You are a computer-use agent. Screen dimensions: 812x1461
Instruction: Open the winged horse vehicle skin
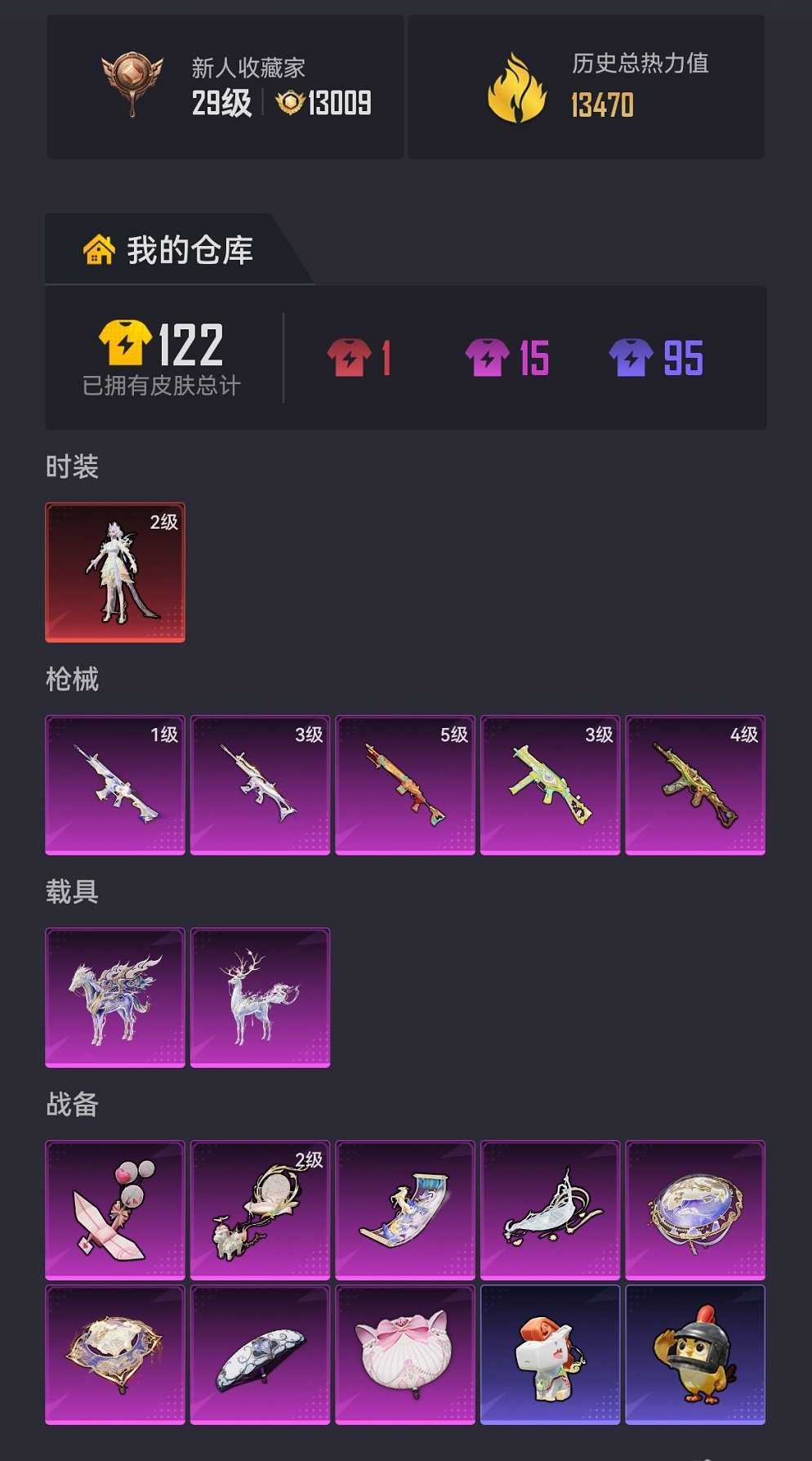(x=115, y=997)
